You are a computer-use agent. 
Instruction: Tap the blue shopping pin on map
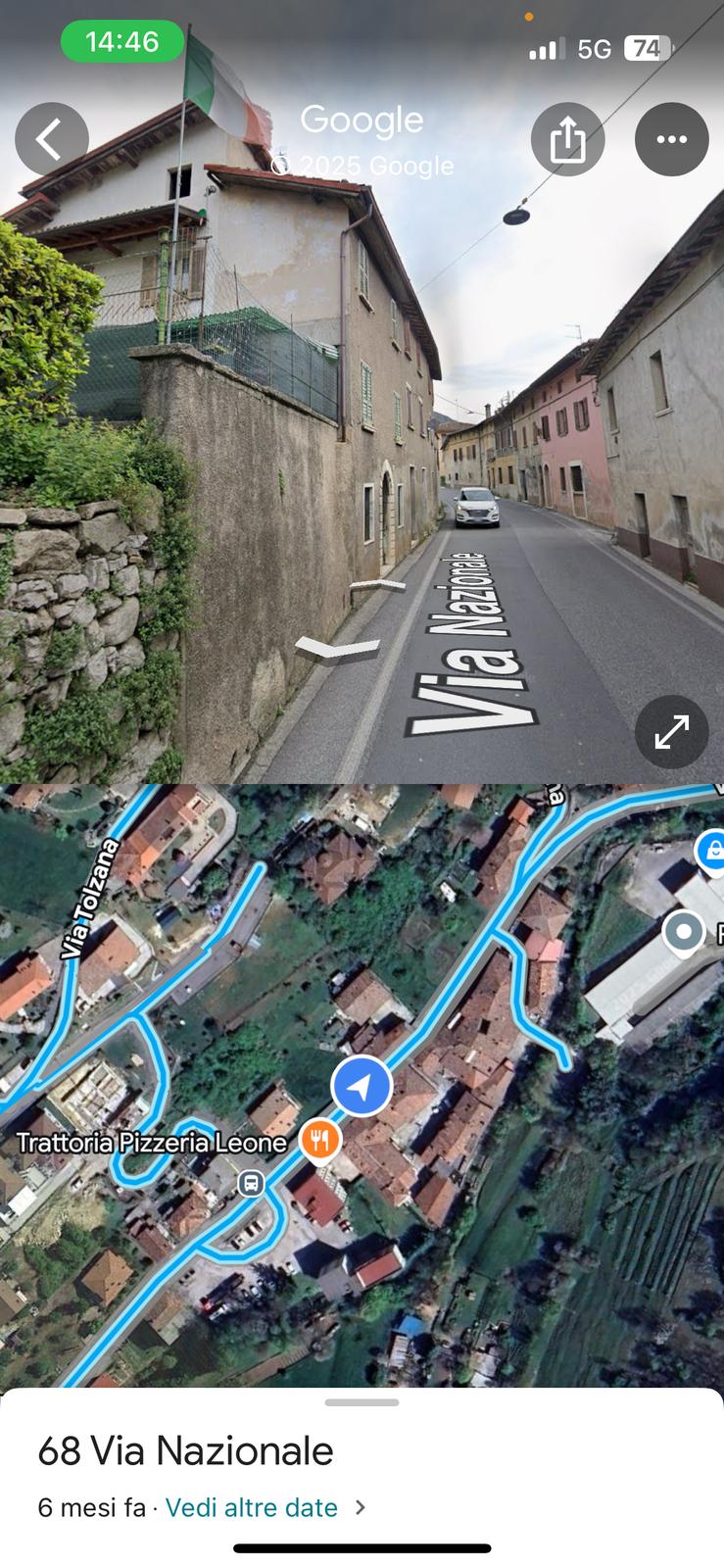pyautogui.click(x=711, y=849)
